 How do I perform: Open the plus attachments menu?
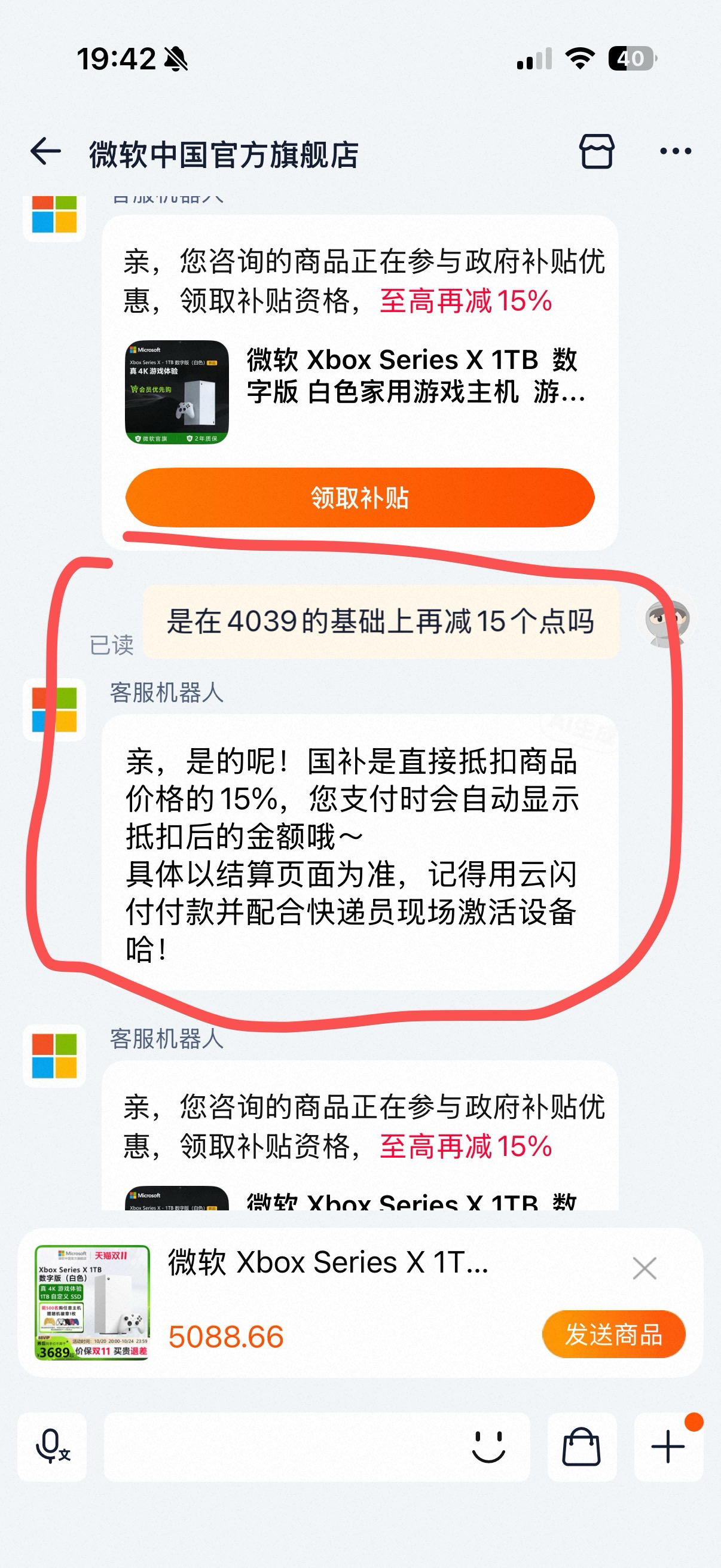click(668, 1446)
